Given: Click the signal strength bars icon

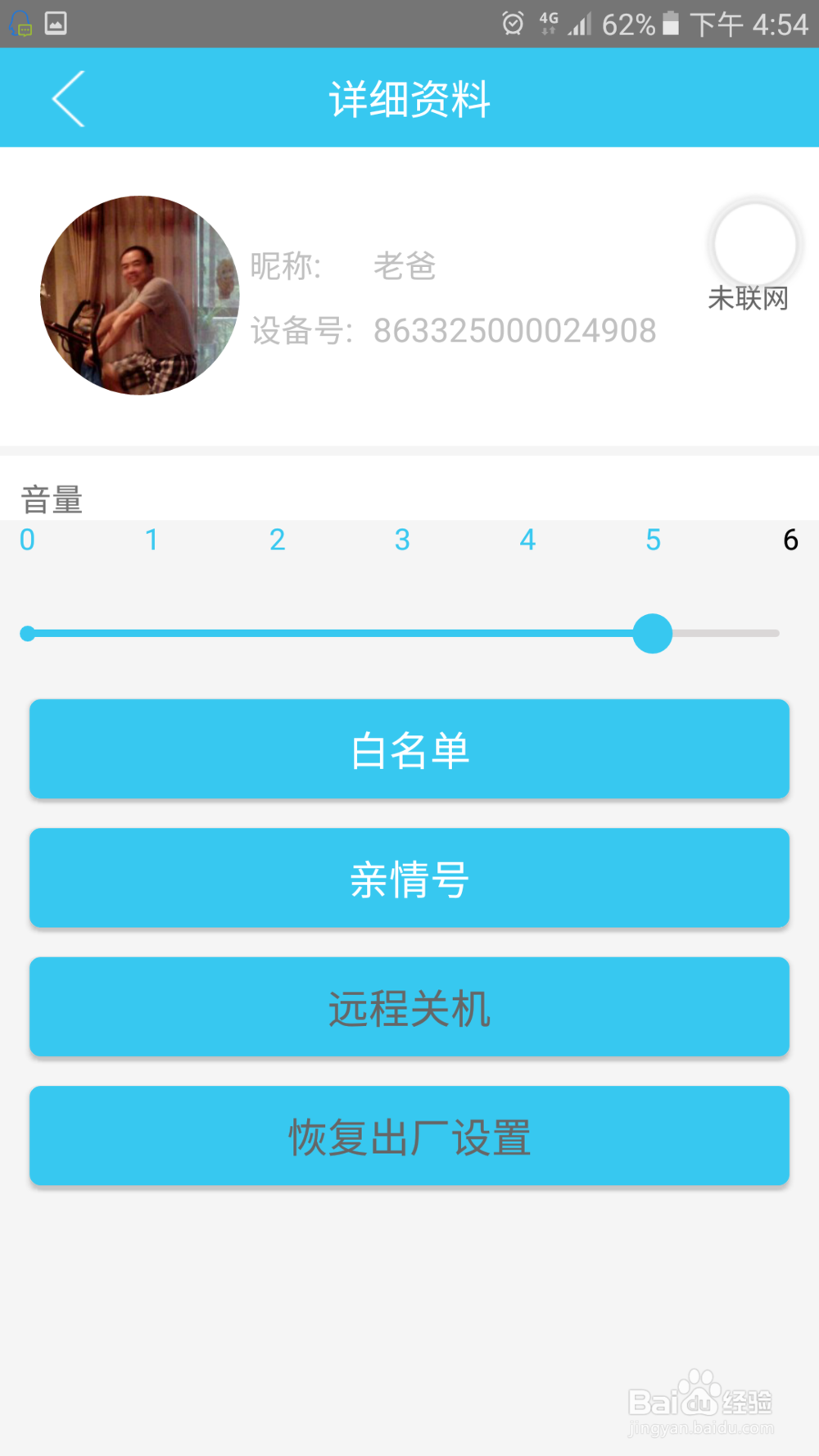Looking at the screenshot, I should click(x=581, y=24).
